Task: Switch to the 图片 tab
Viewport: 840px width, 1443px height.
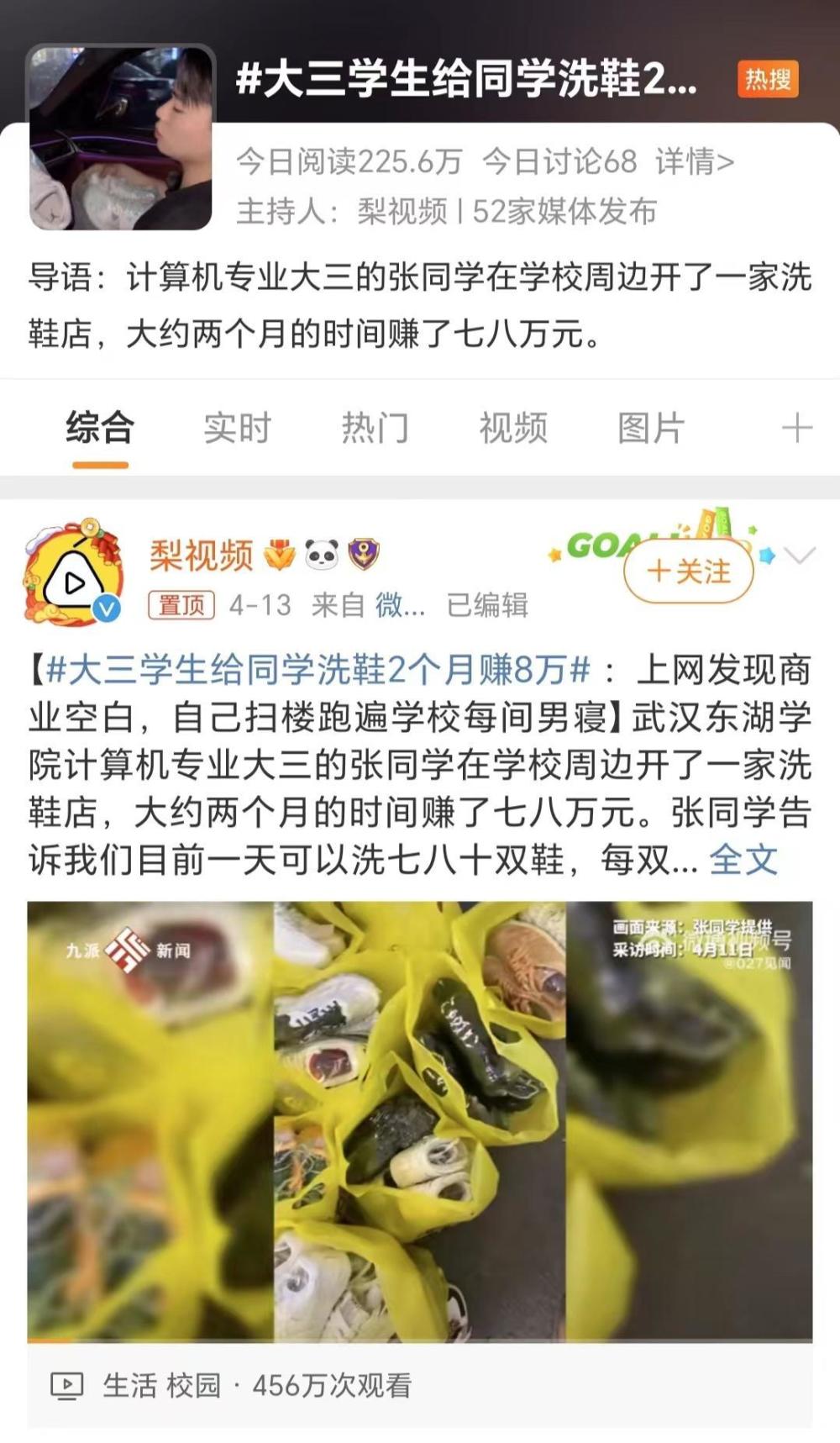Action: (651, 428)
